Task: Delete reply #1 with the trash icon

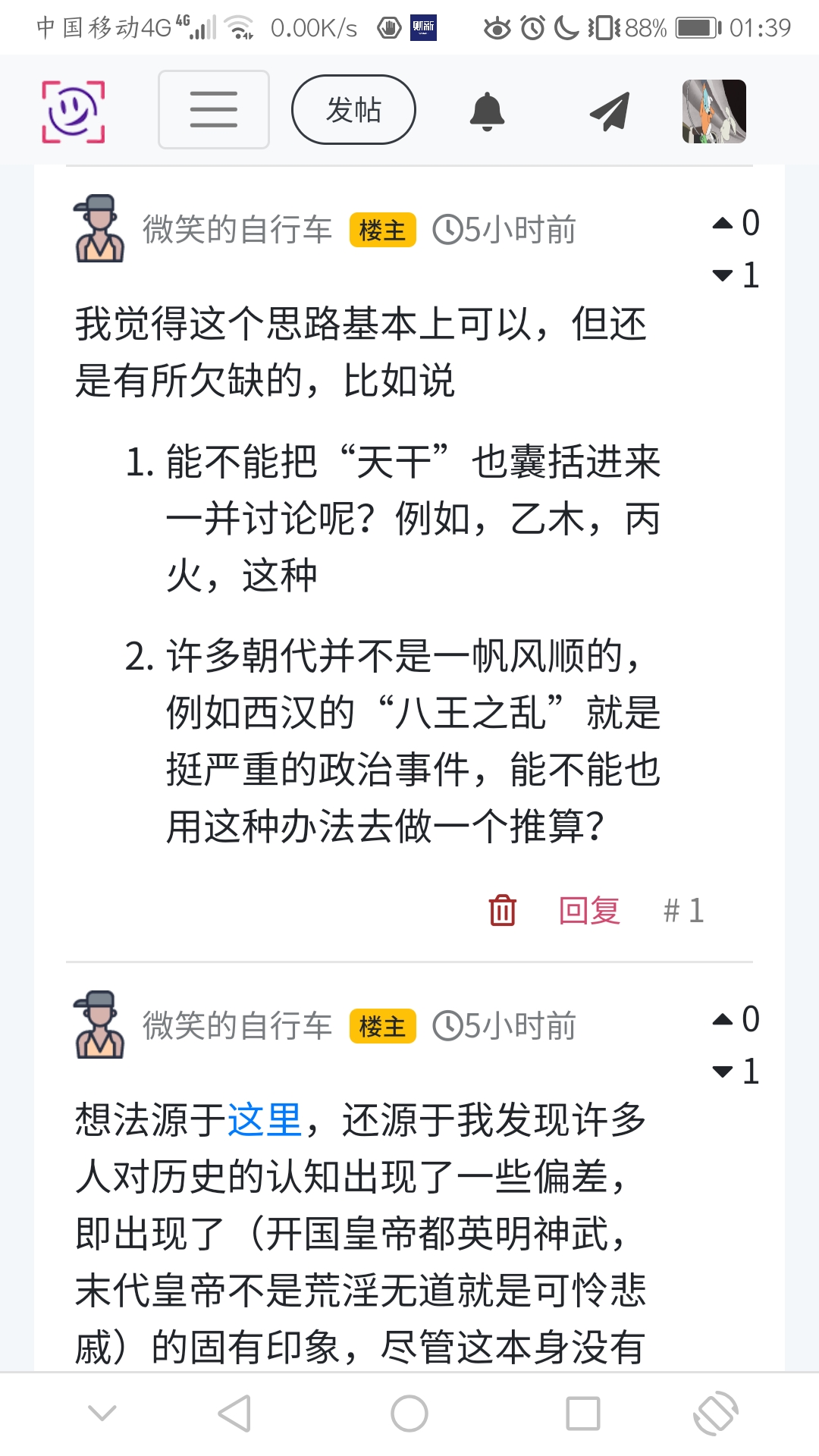Action: tap(502, 910)
